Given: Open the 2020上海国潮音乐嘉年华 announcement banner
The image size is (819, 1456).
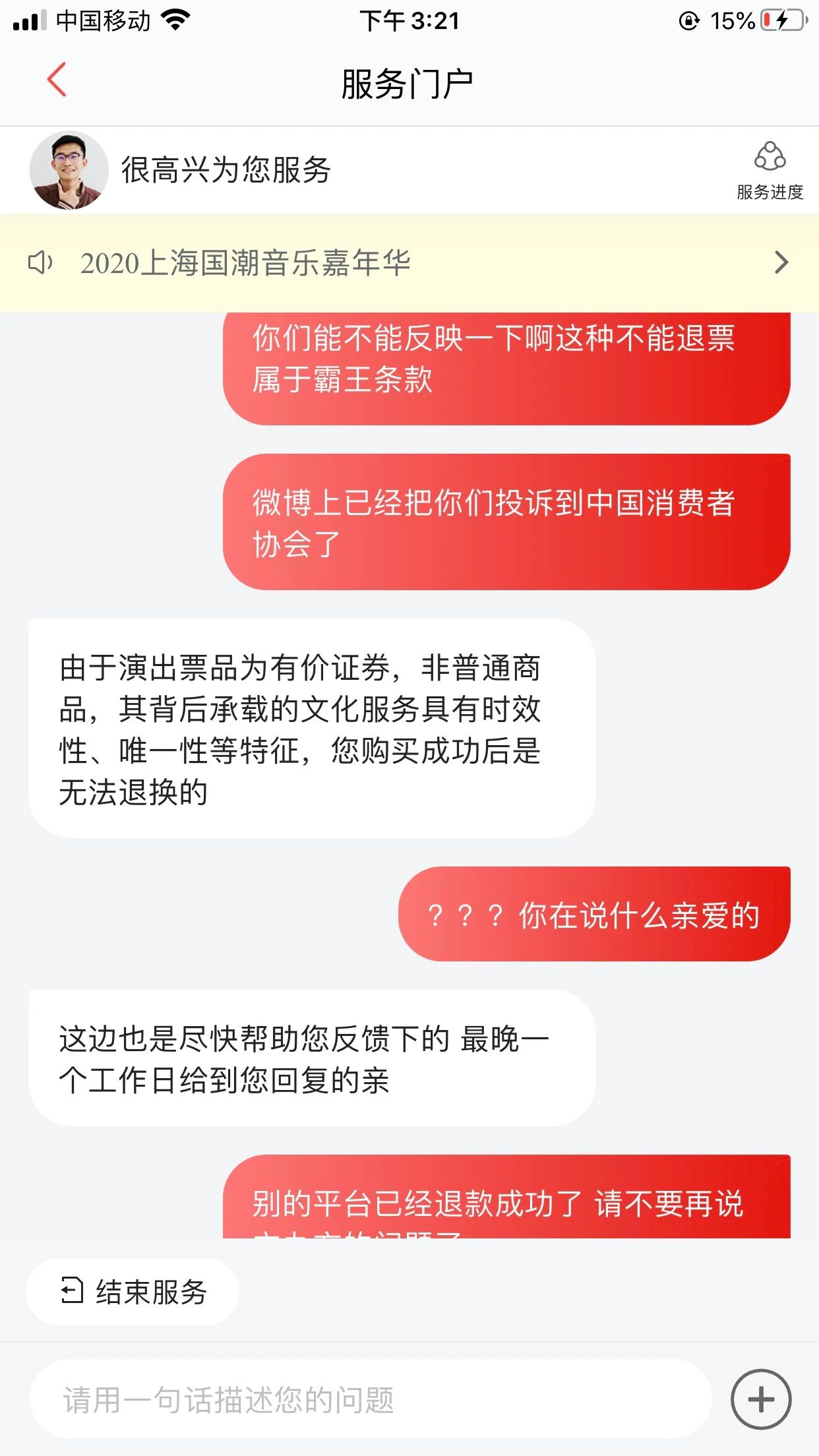Looking at the screenshot, I should pos(409,262).
